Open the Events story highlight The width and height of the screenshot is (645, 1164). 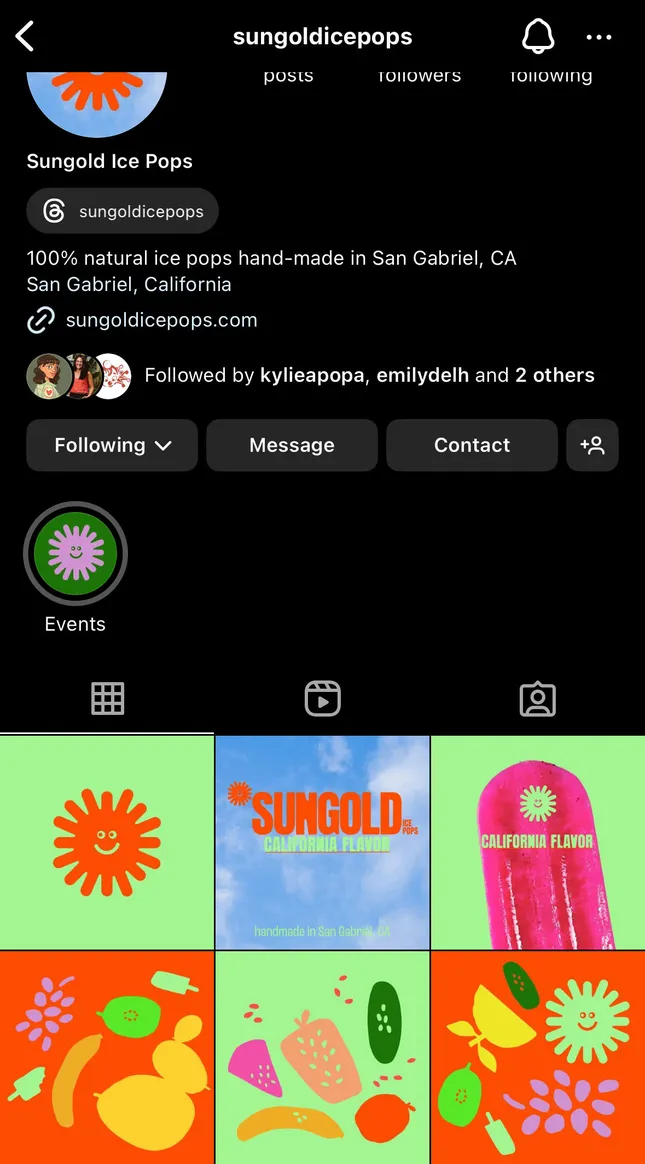75,554
